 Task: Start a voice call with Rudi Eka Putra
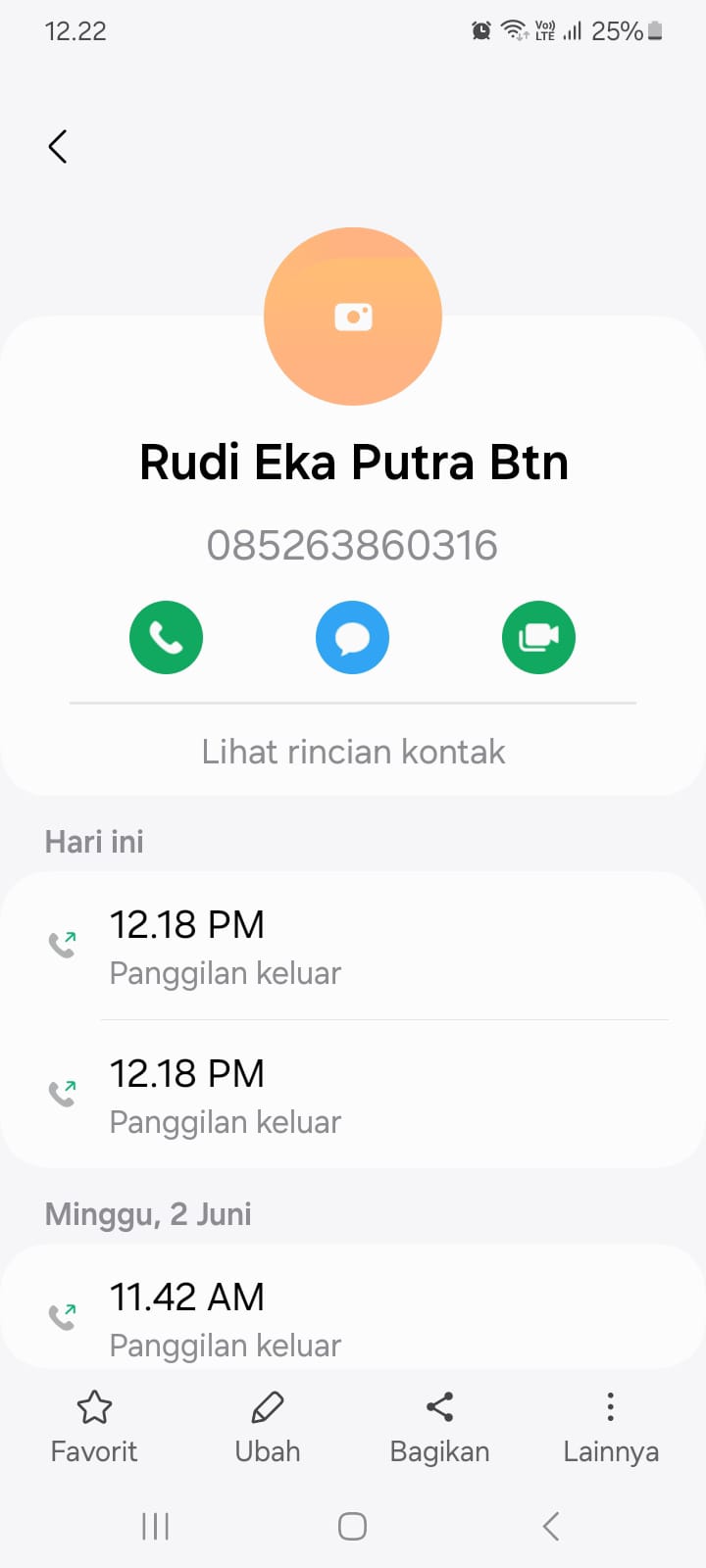[166, 637]
